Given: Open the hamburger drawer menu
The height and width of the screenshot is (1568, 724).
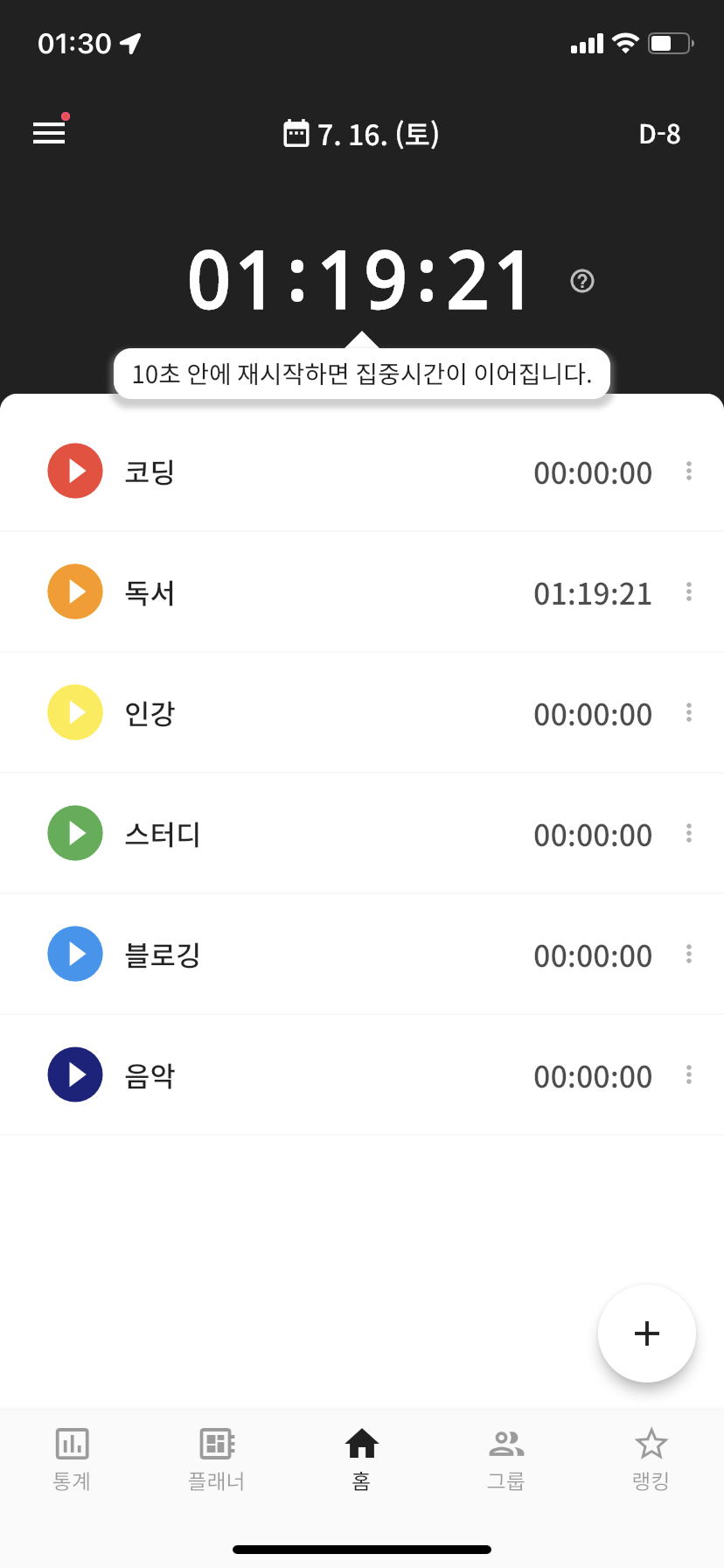Looking at the screenshot, I should 49,133.
